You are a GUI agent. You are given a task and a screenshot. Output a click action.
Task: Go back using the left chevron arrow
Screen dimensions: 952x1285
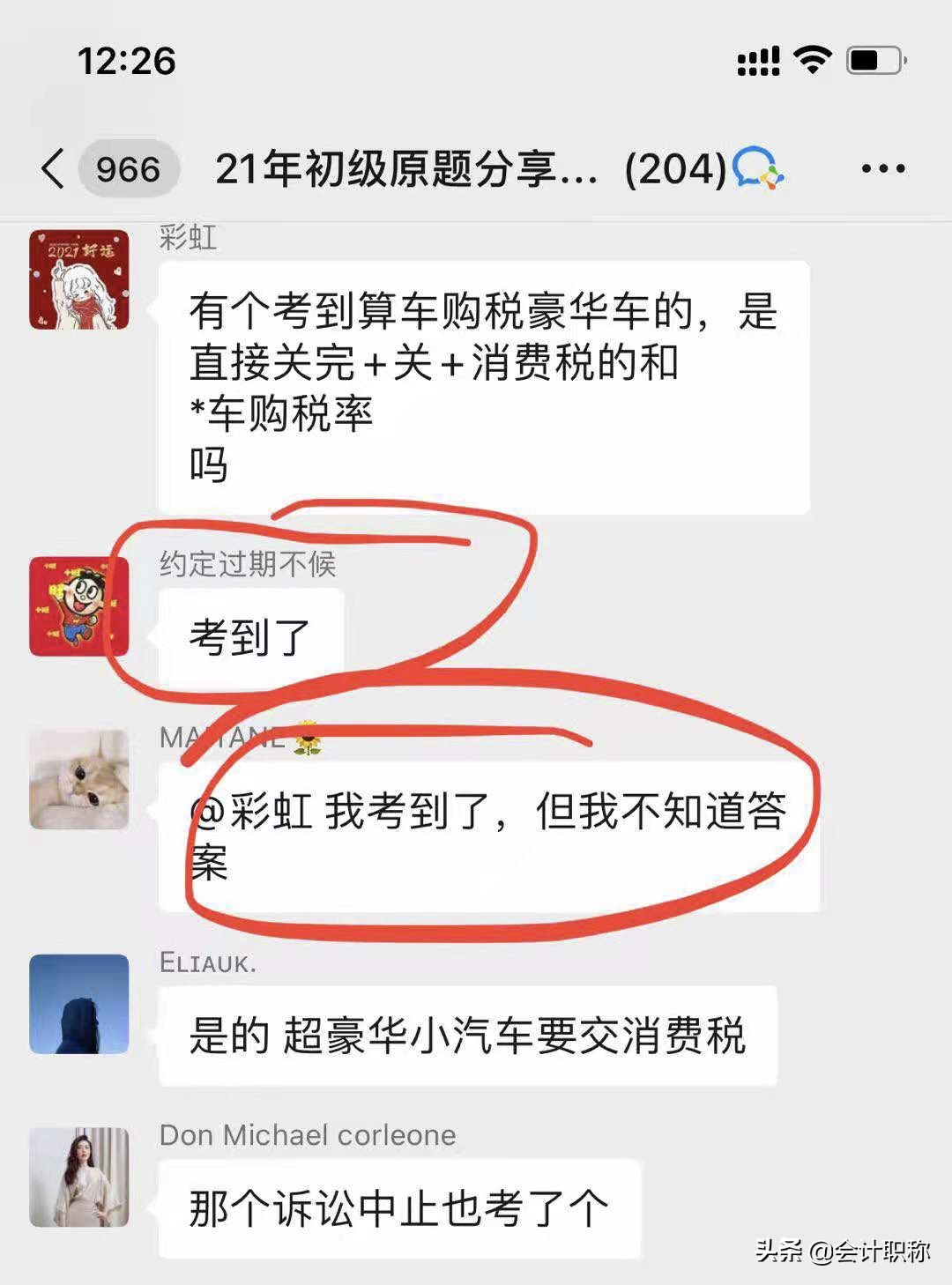[x=51, y=166]
